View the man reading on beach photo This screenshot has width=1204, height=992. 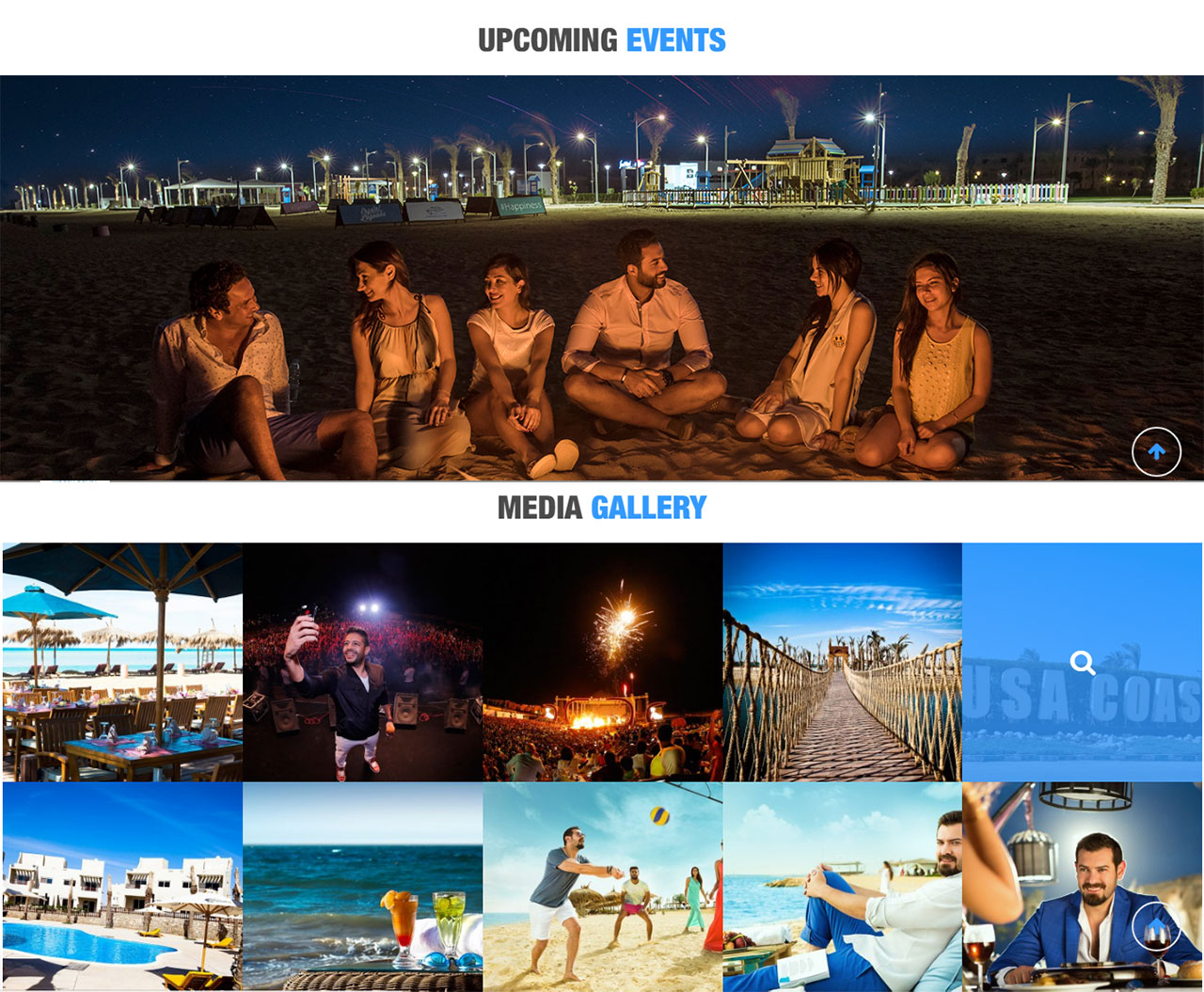pyautogui.click(x=842, y=886)
